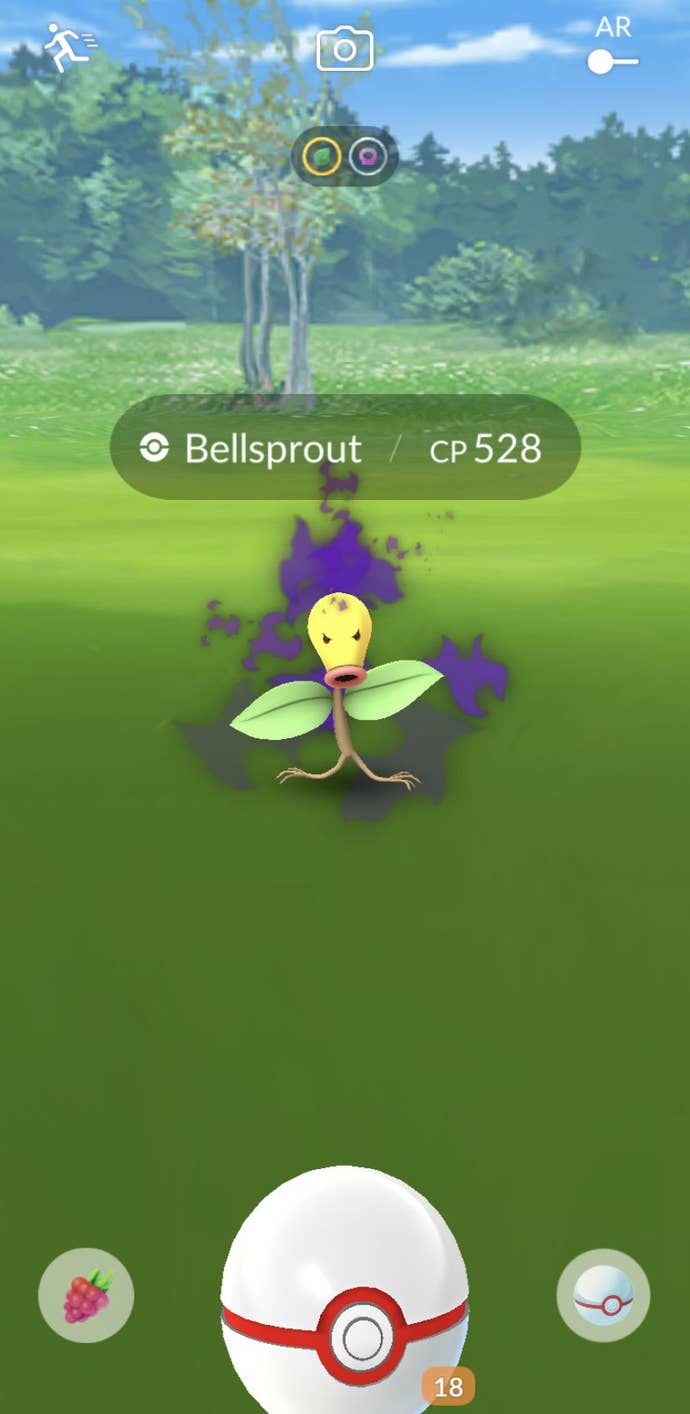The width and height of the screenshot is (690, 1414).
Task: Open the Poké Ball selection button
Action: click(x=603, y=1295)
